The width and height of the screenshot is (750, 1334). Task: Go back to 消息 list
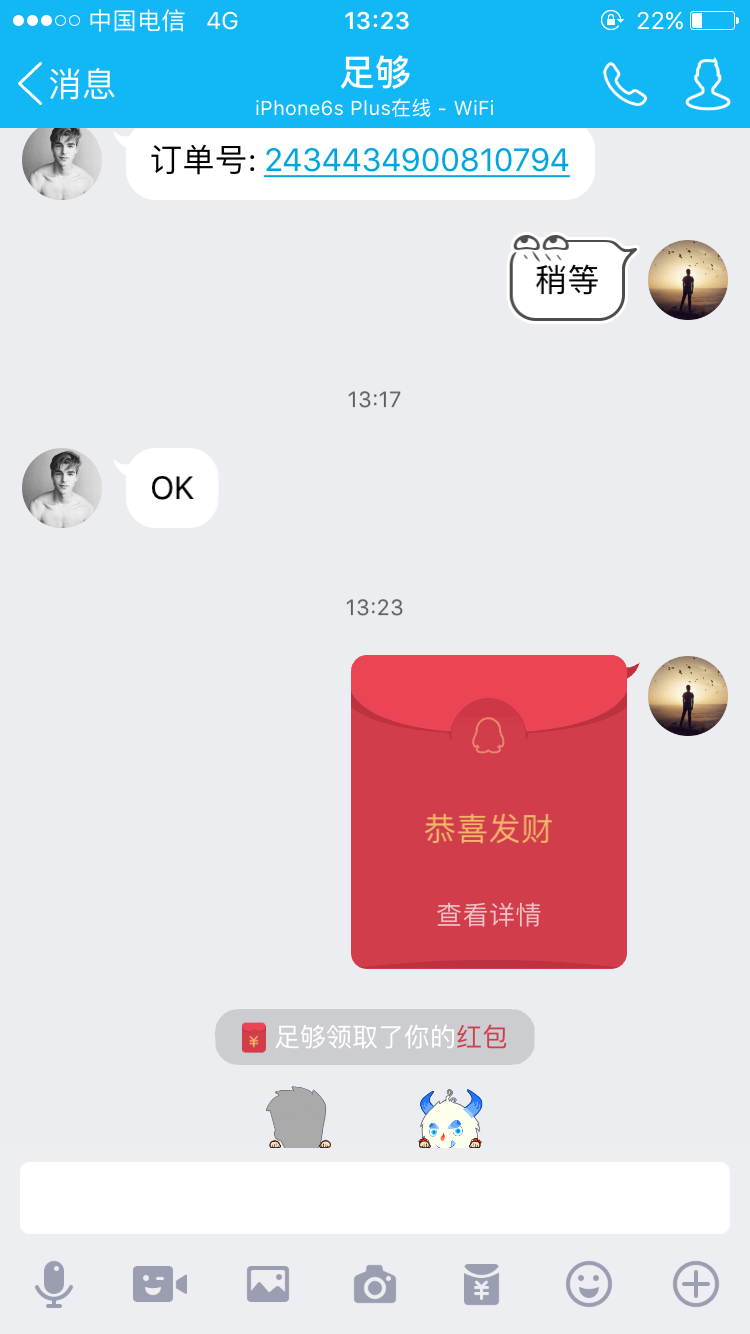pos(67,84)
